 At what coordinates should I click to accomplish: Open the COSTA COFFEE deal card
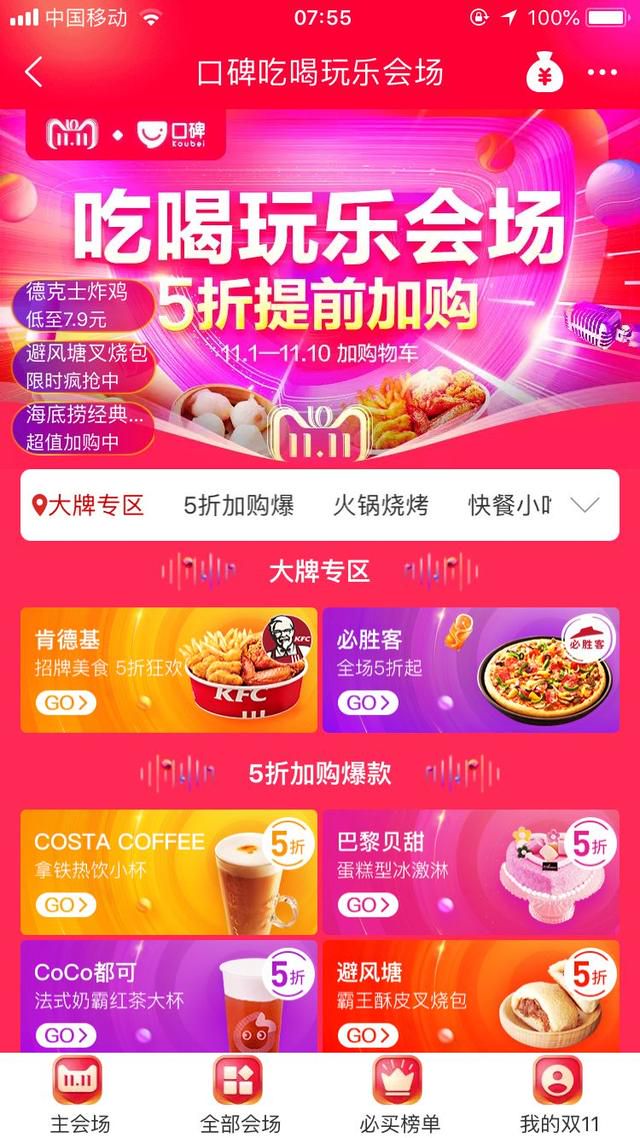168,872
